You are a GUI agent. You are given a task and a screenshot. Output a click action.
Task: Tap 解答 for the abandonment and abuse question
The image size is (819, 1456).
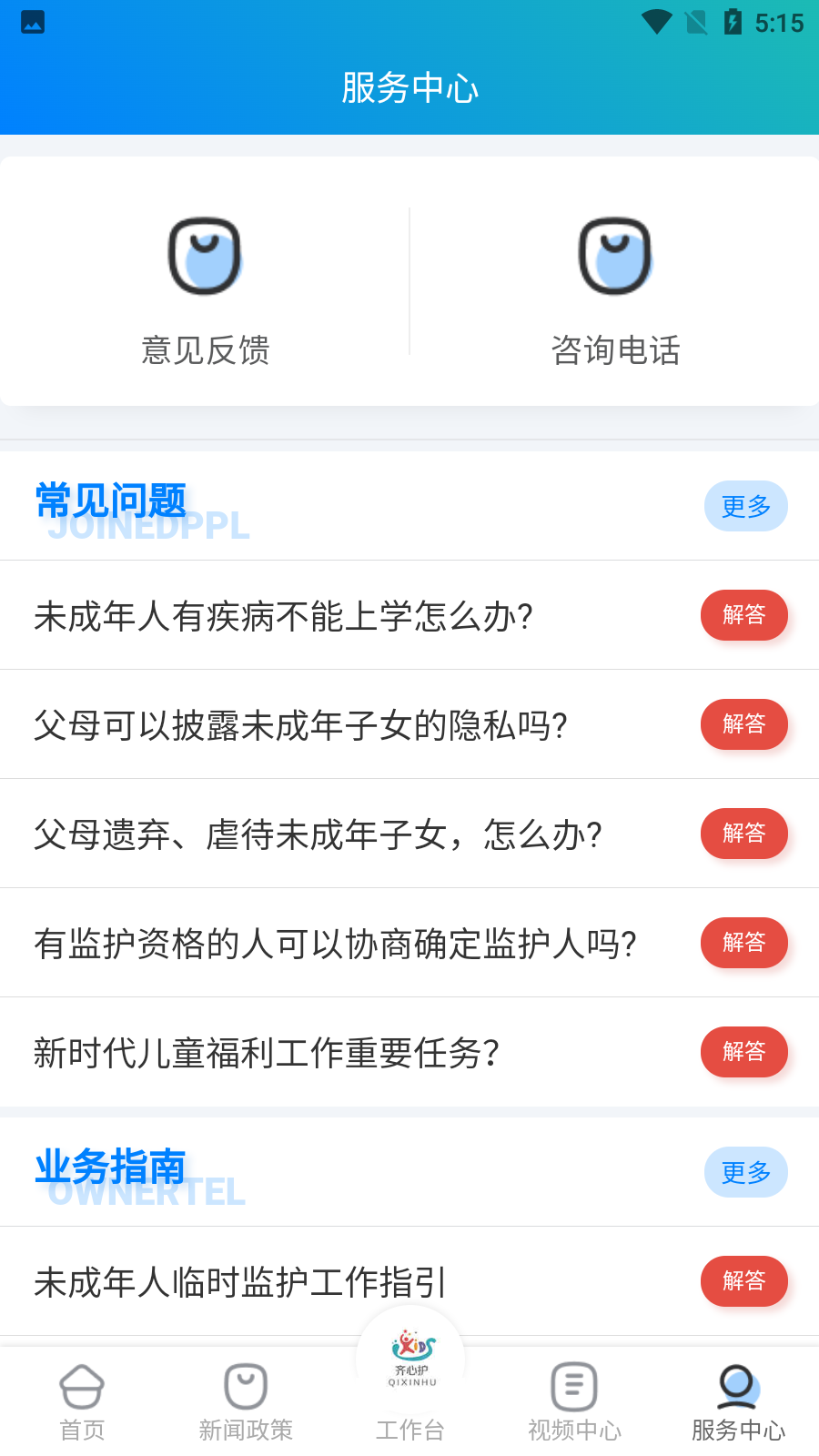[743, 834]
